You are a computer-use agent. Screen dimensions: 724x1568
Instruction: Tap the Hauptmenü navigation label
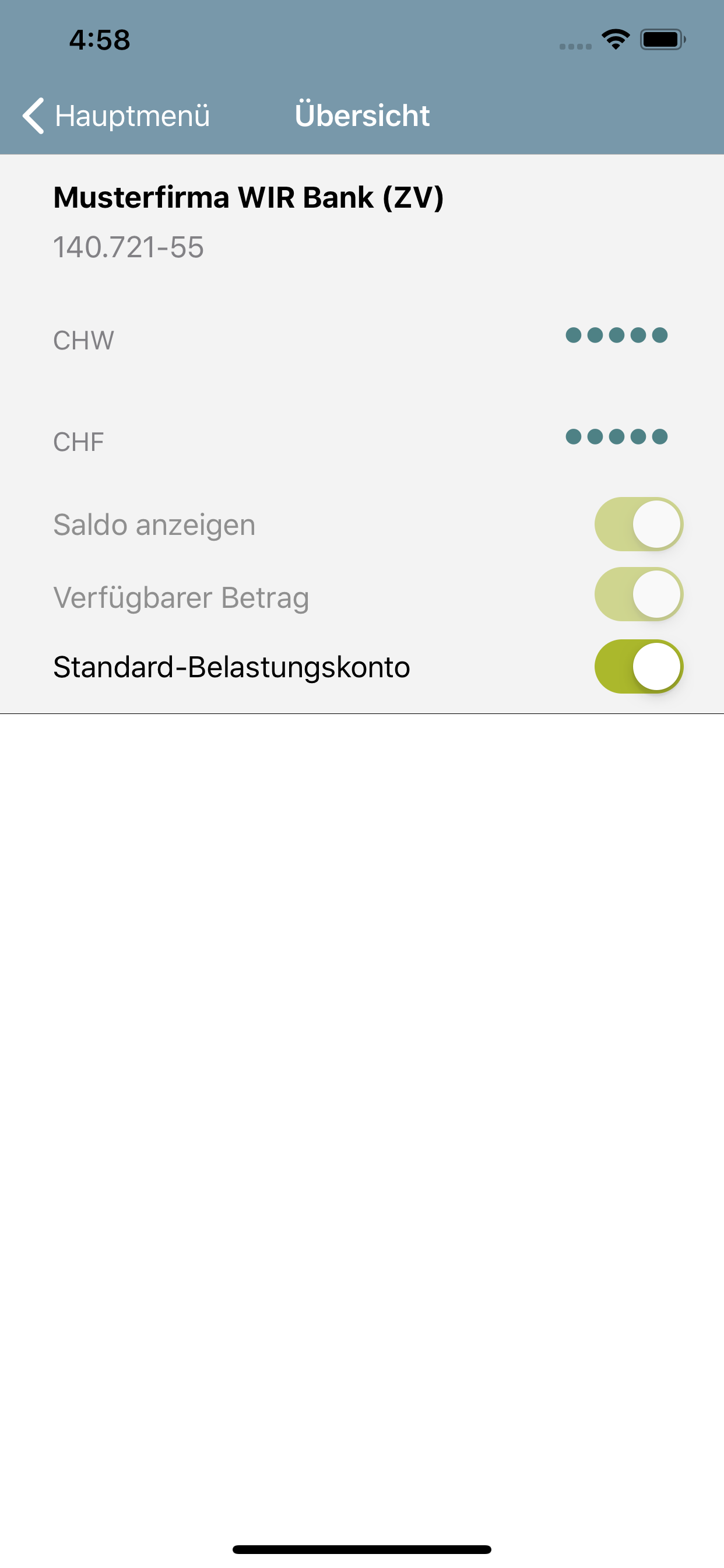pos(133,116)
